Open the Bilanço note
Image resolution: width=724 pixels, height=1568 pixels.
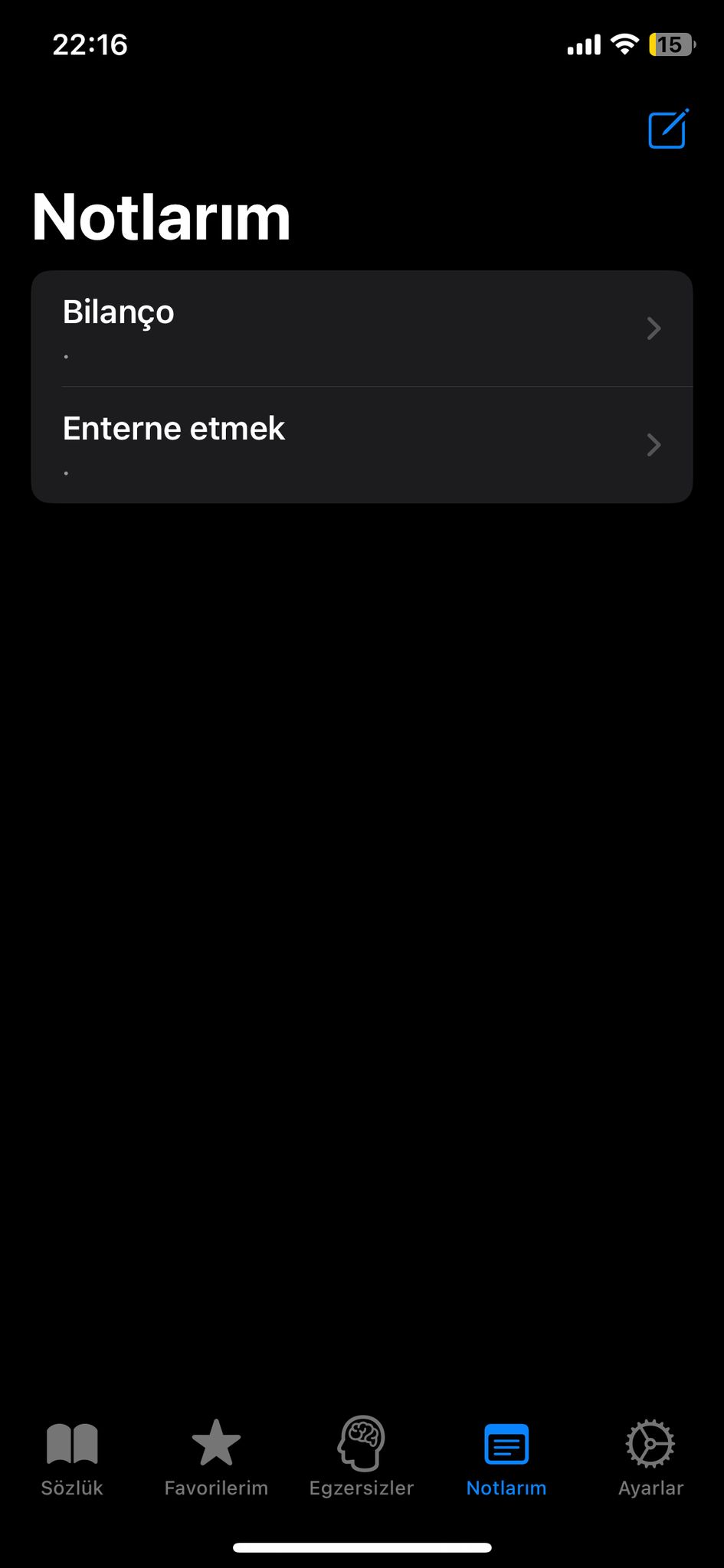point(362,328)
